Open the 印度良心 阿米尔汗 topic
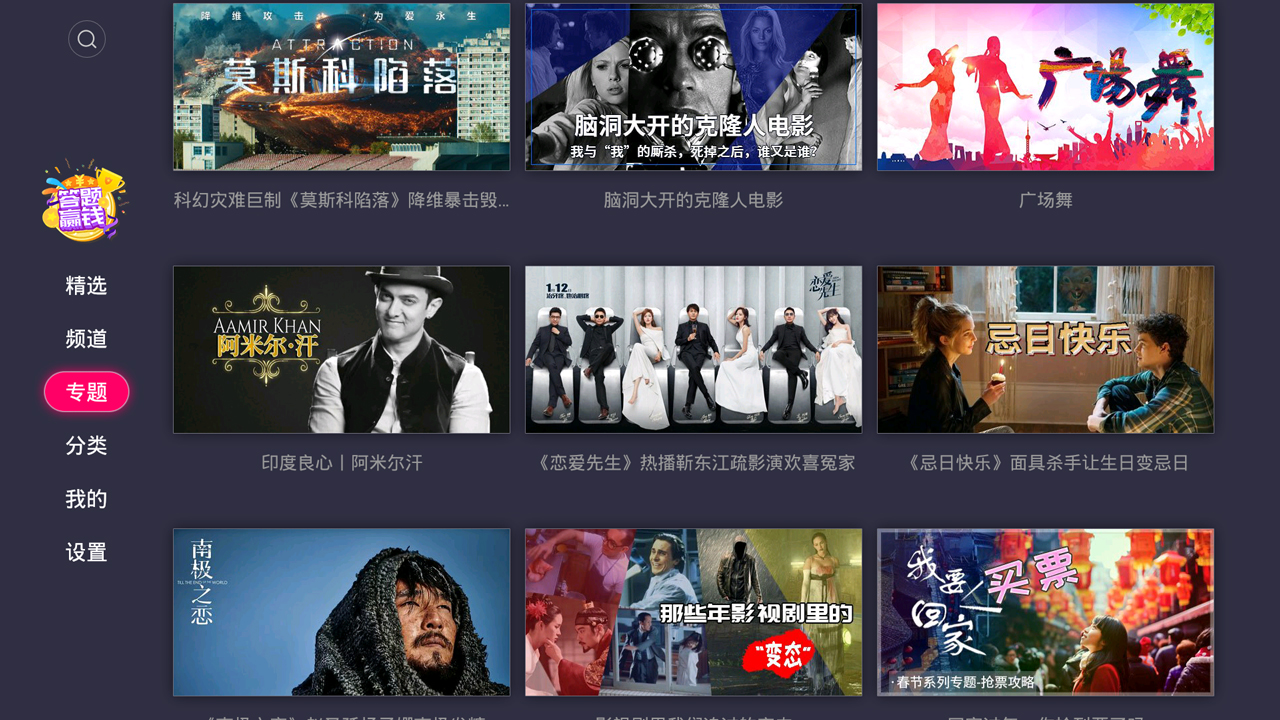Image resolution: width=1280 pixels, height=720 pixels. (342, 349)
